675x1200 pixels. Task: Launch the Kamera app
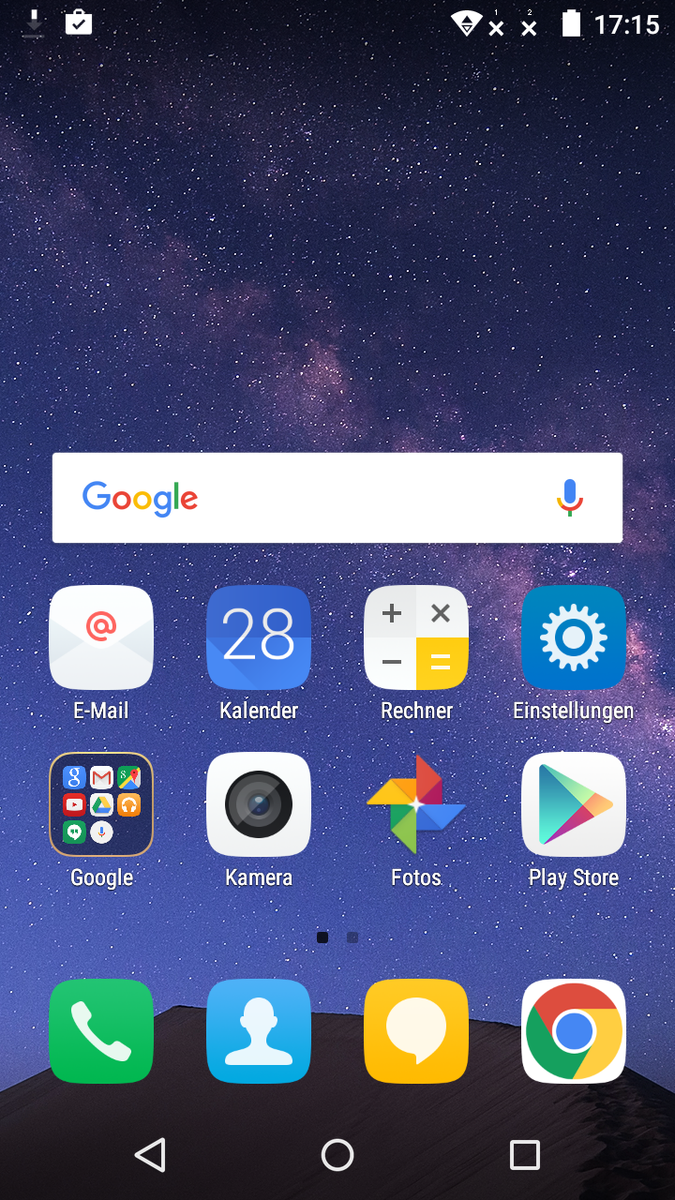(258, 805)
